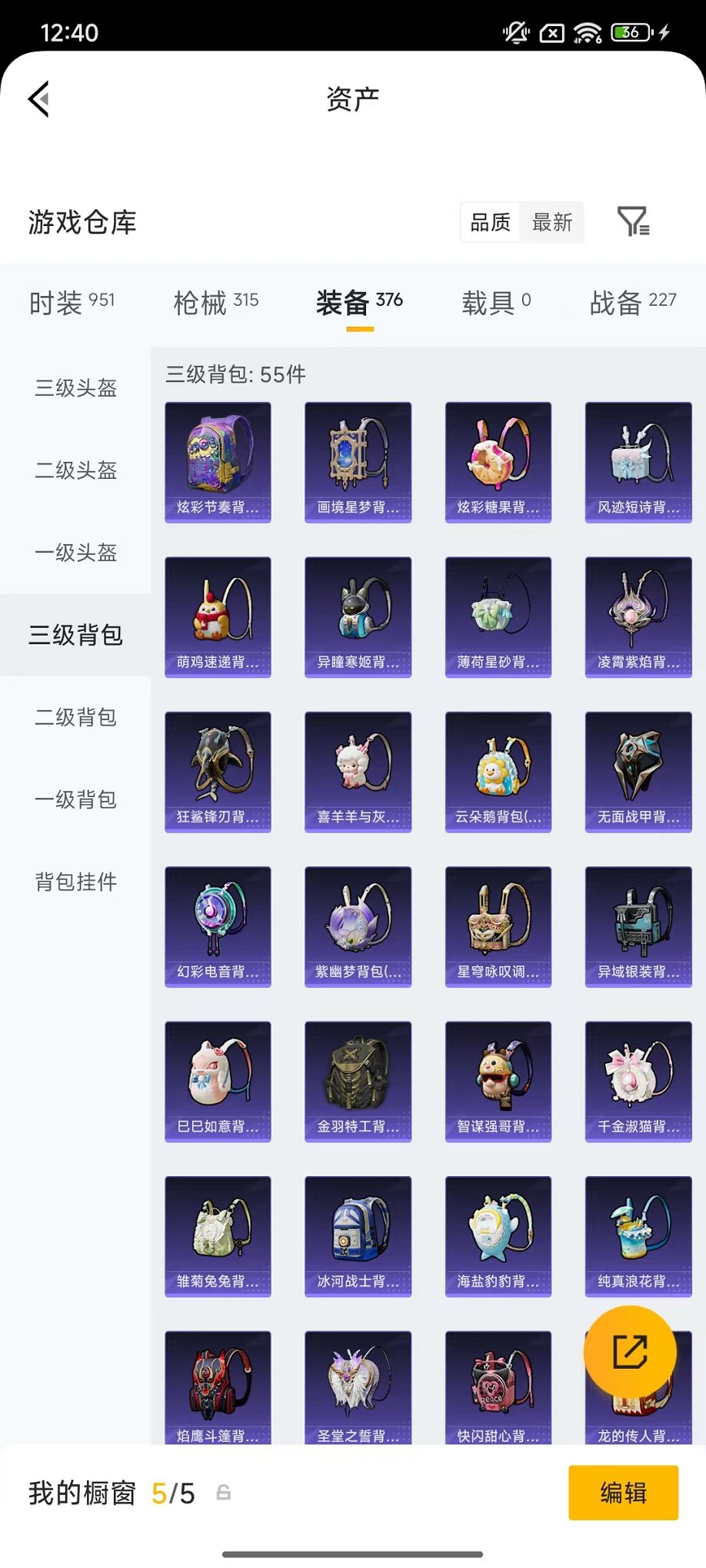
Task: Switch to the 战备 tab
Action: tap(632, 303)
